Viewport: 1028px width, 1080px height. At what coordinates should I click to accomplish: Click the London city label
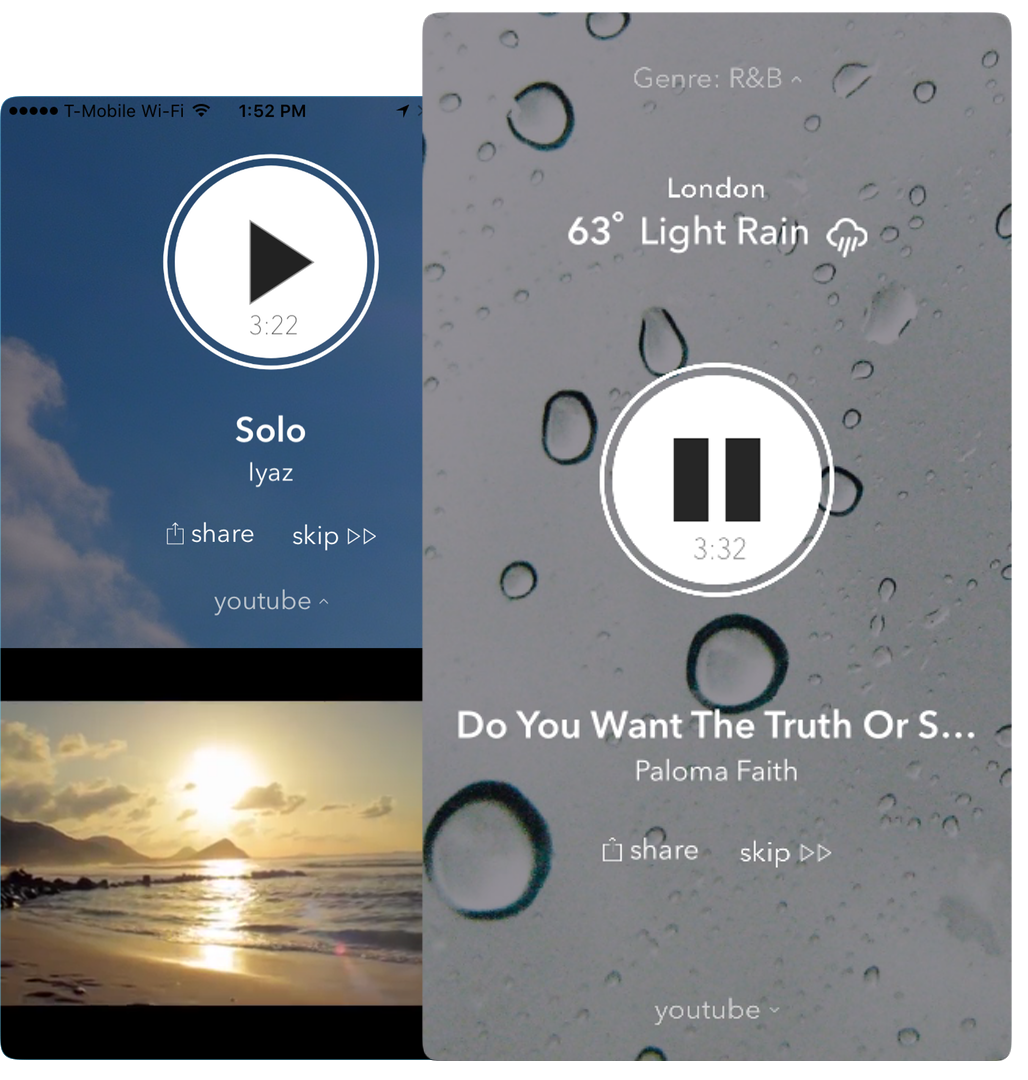pos(716,188)
